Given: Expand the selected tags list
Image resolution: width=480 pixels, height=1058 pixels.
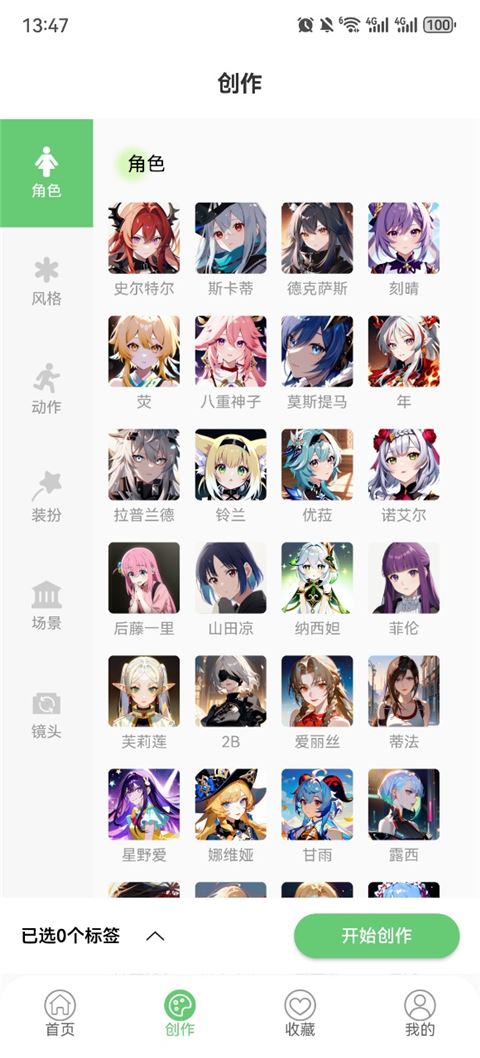Looking at the screenshot, I should (155, 936).
